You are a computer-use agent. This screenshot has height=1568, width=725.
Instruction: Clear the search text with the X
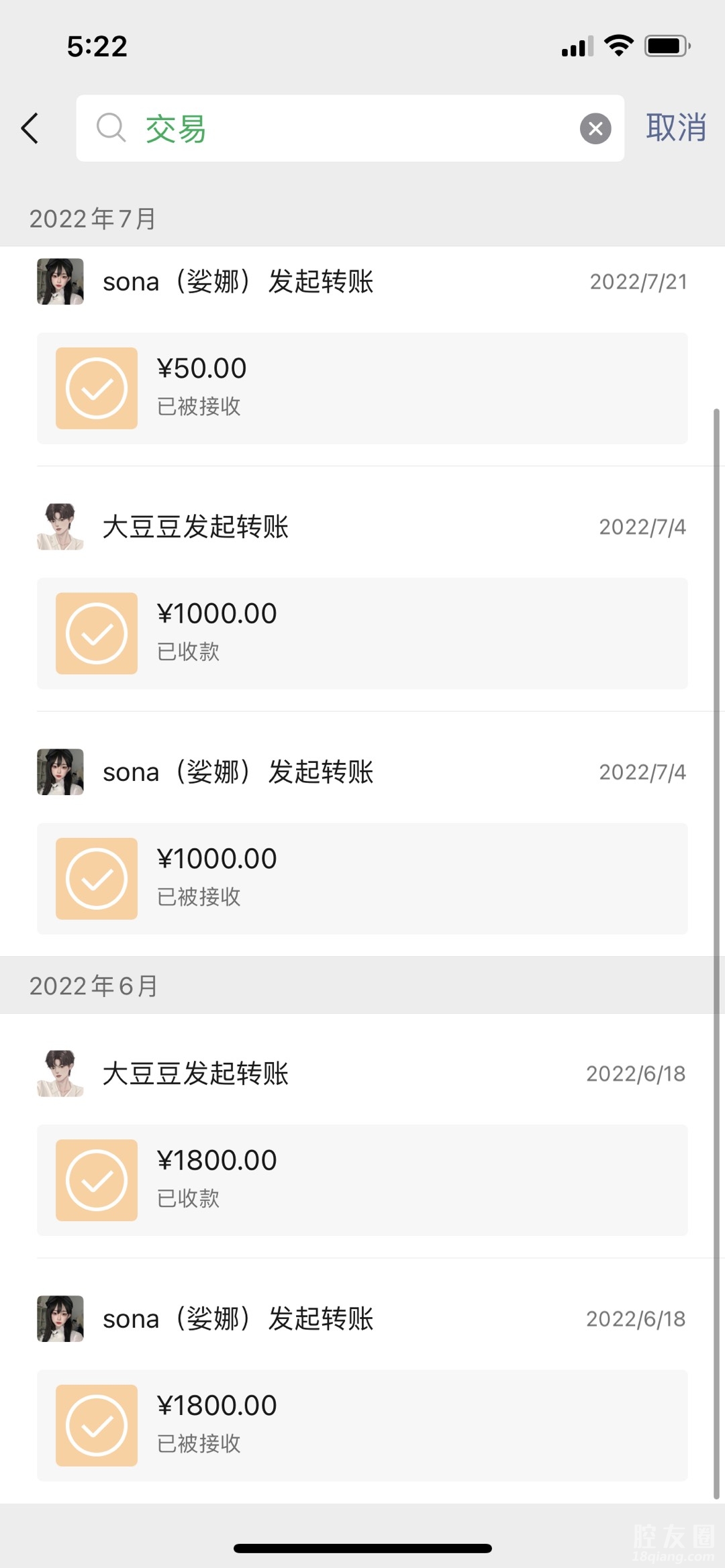coord(595,129)
